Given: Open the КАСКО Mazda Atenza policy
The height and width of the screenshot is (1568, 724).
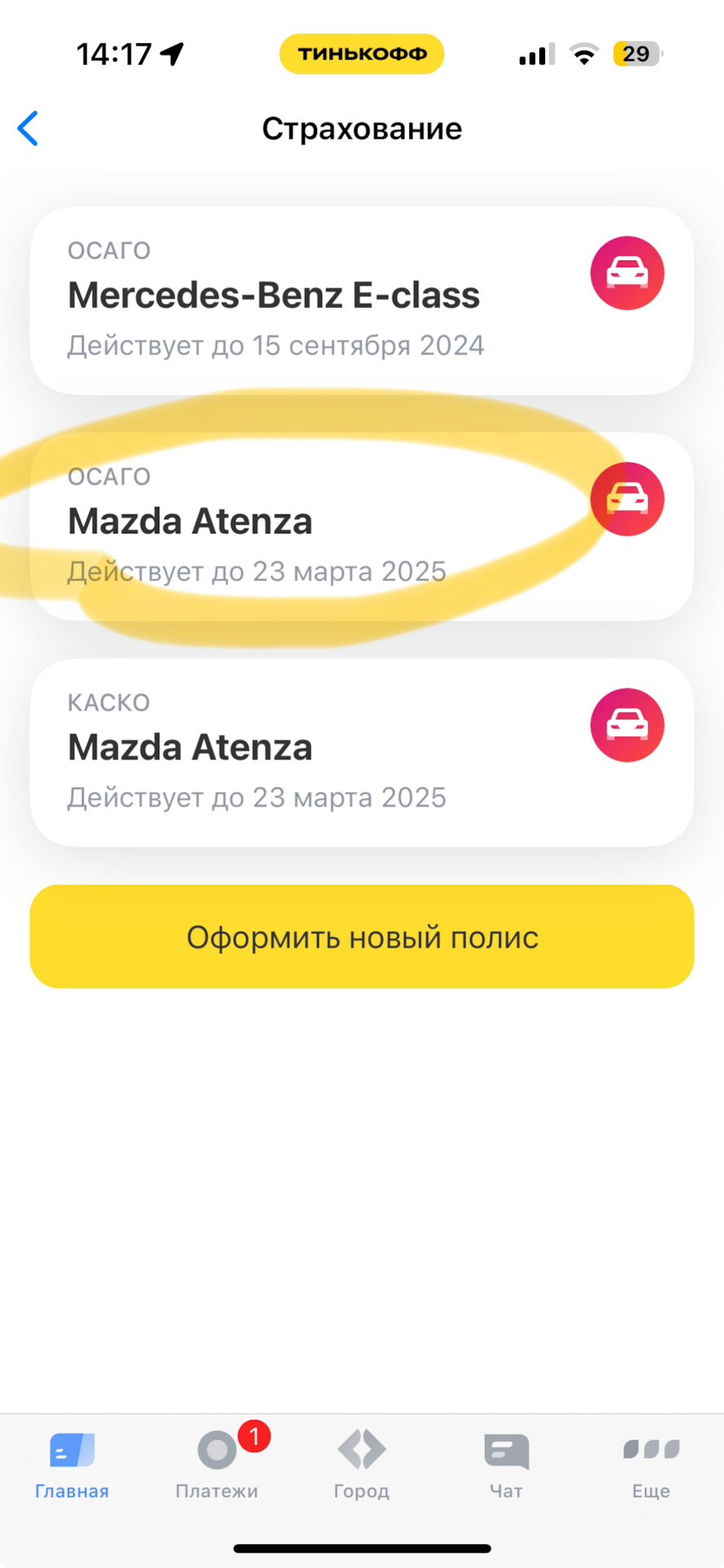Looking at the screenshot, I should tap(361, 752).
